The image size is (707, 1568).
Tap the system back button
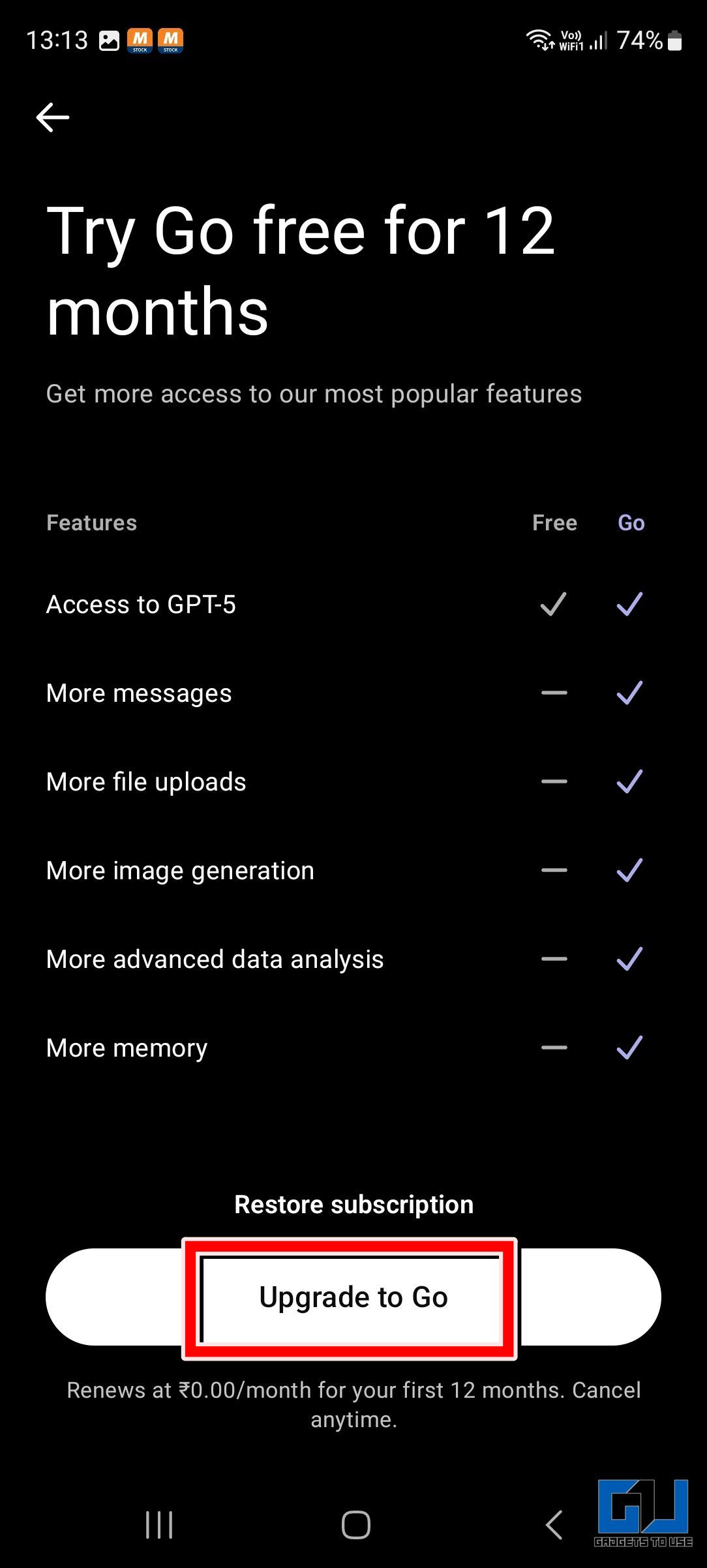pyautogui.click(x=554, y=1525)
